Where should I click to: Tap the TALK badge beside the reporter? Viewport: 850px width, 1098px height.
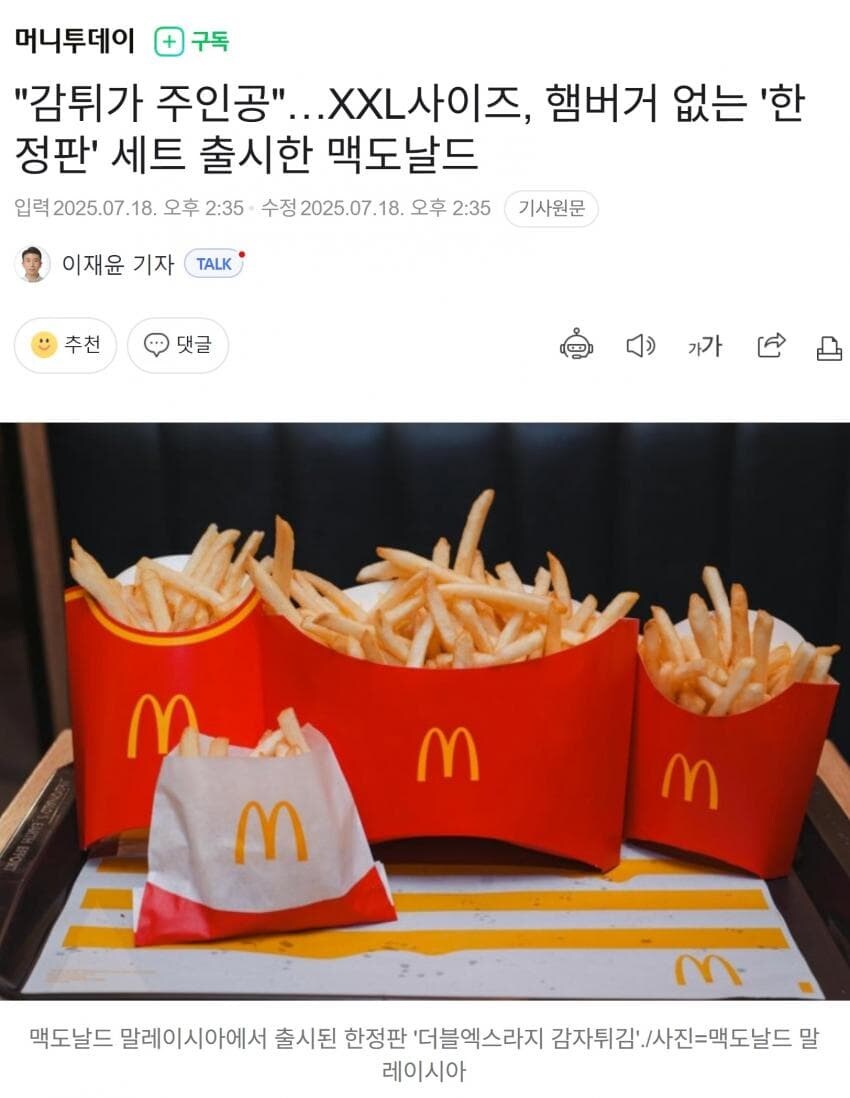pyautogui.click(x=213, y=264)
